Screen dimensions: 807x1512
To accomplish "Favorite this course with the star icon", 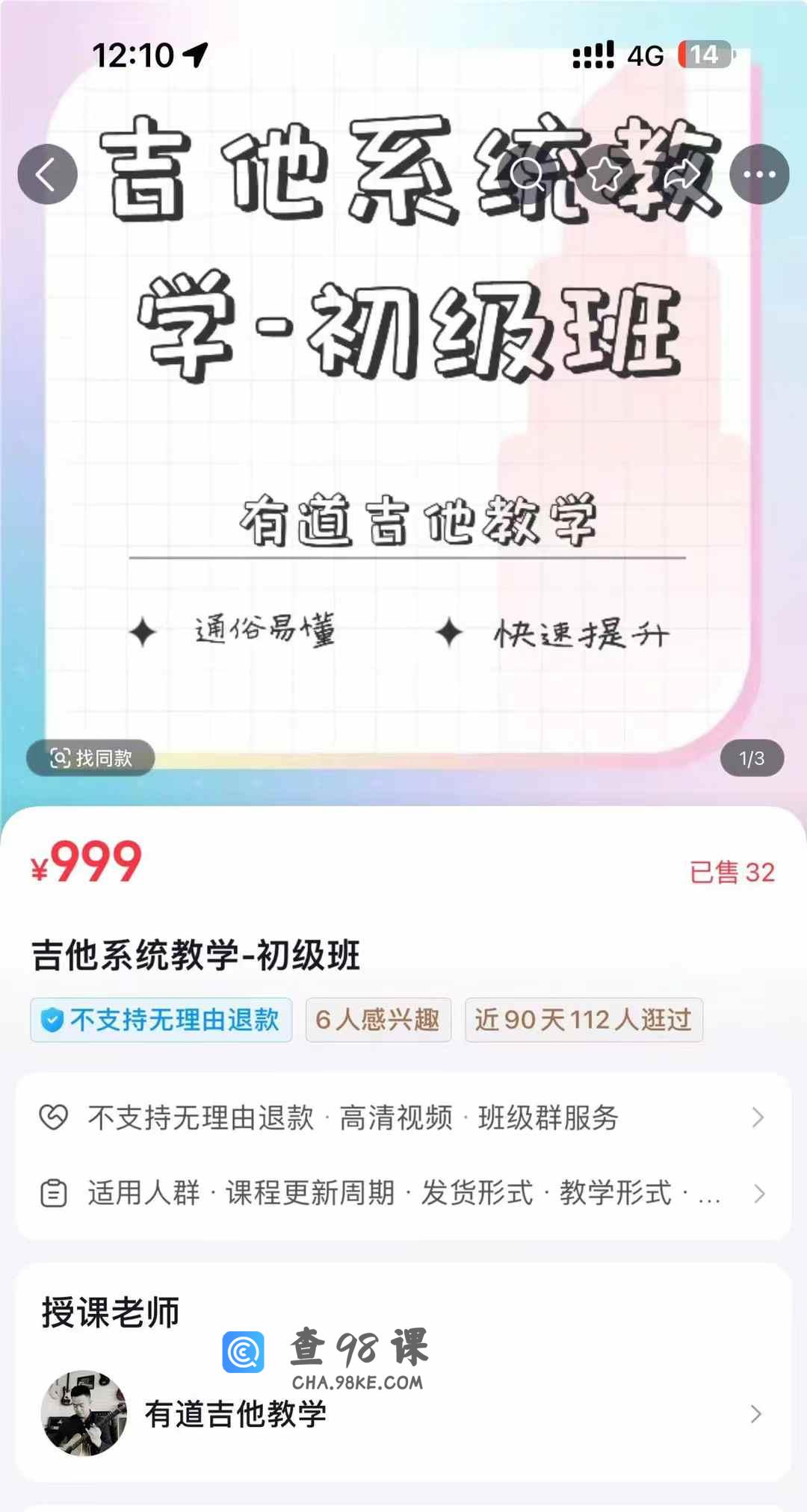I will coord(605,175).
